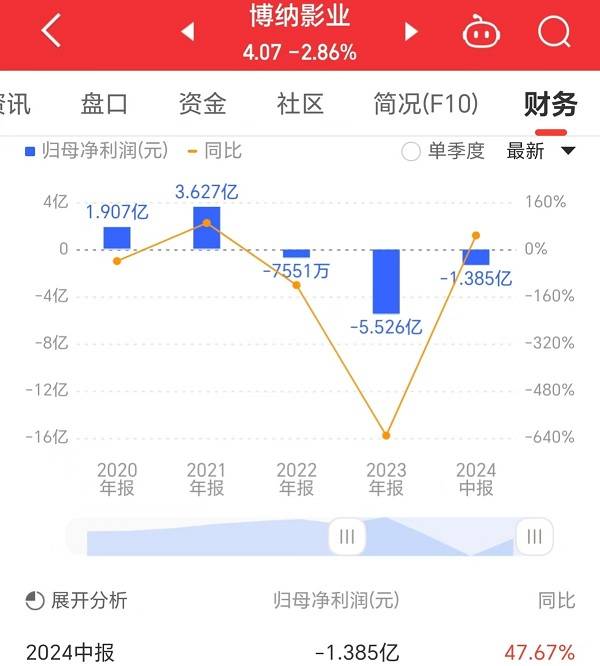Go back using the top-left arrow
Viewport: 600px width, 666px height.
(51, 32)
